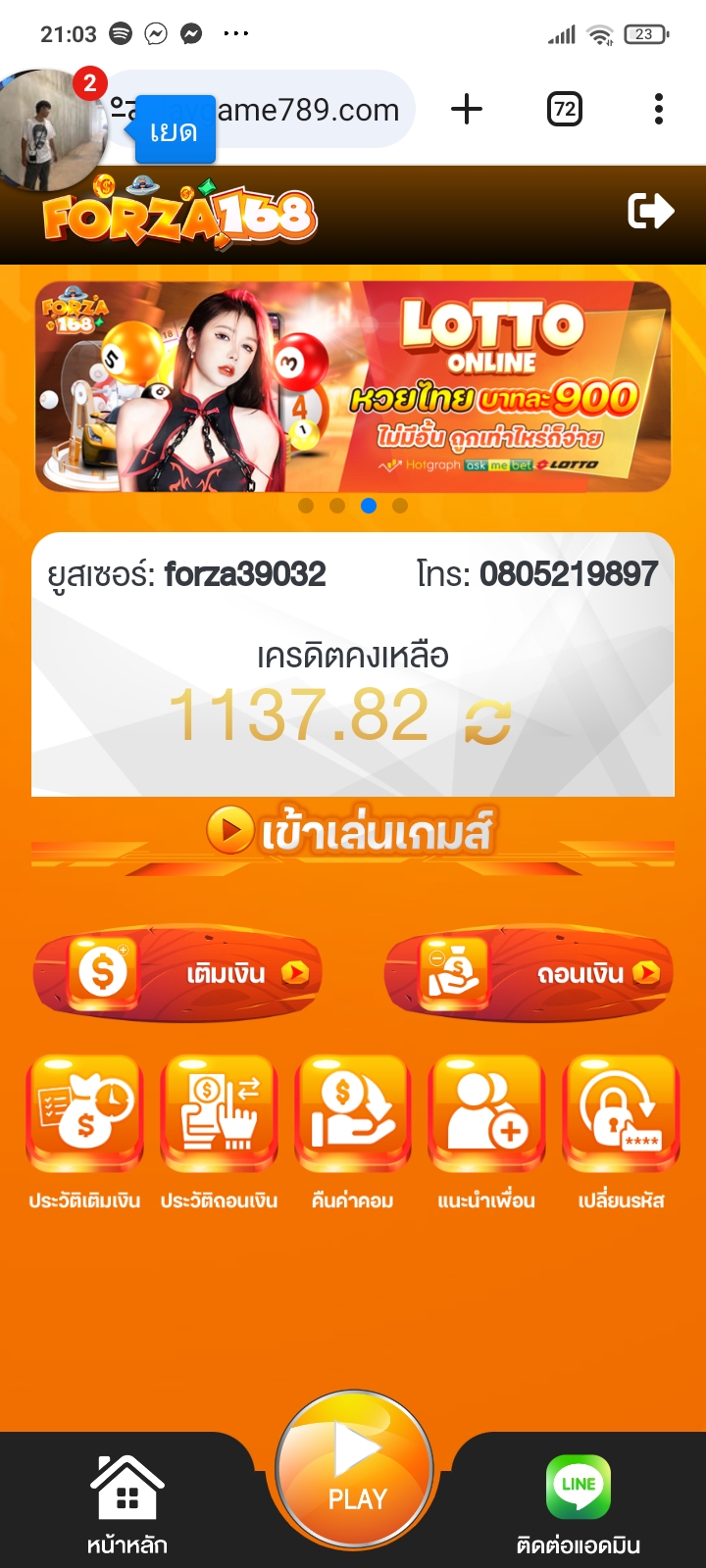Screen dimensions: 706x1568
Task: Tap the browser address bar
Action: pyautogui.click(x=265, y=110)
